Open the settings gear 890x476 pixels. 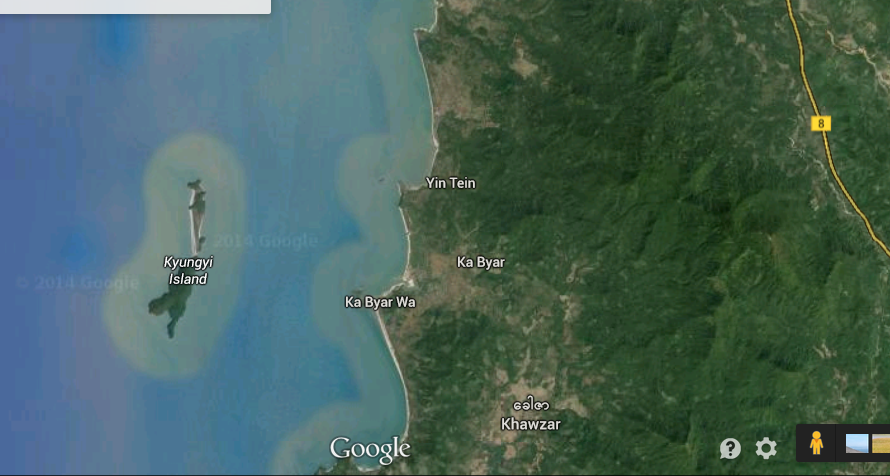[x=766, y=448]
